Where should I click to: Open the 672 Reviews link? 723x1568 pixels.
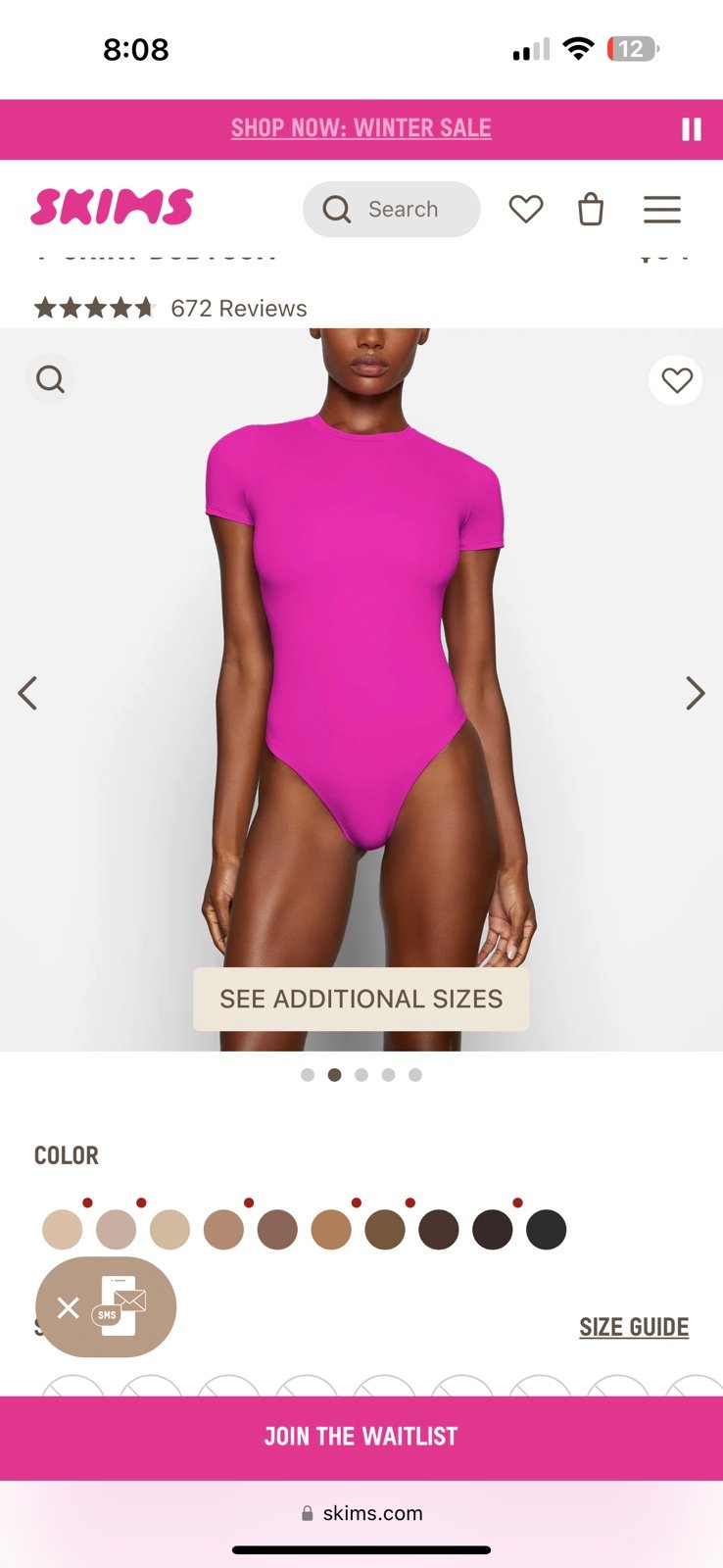click(x=238, y=309)
